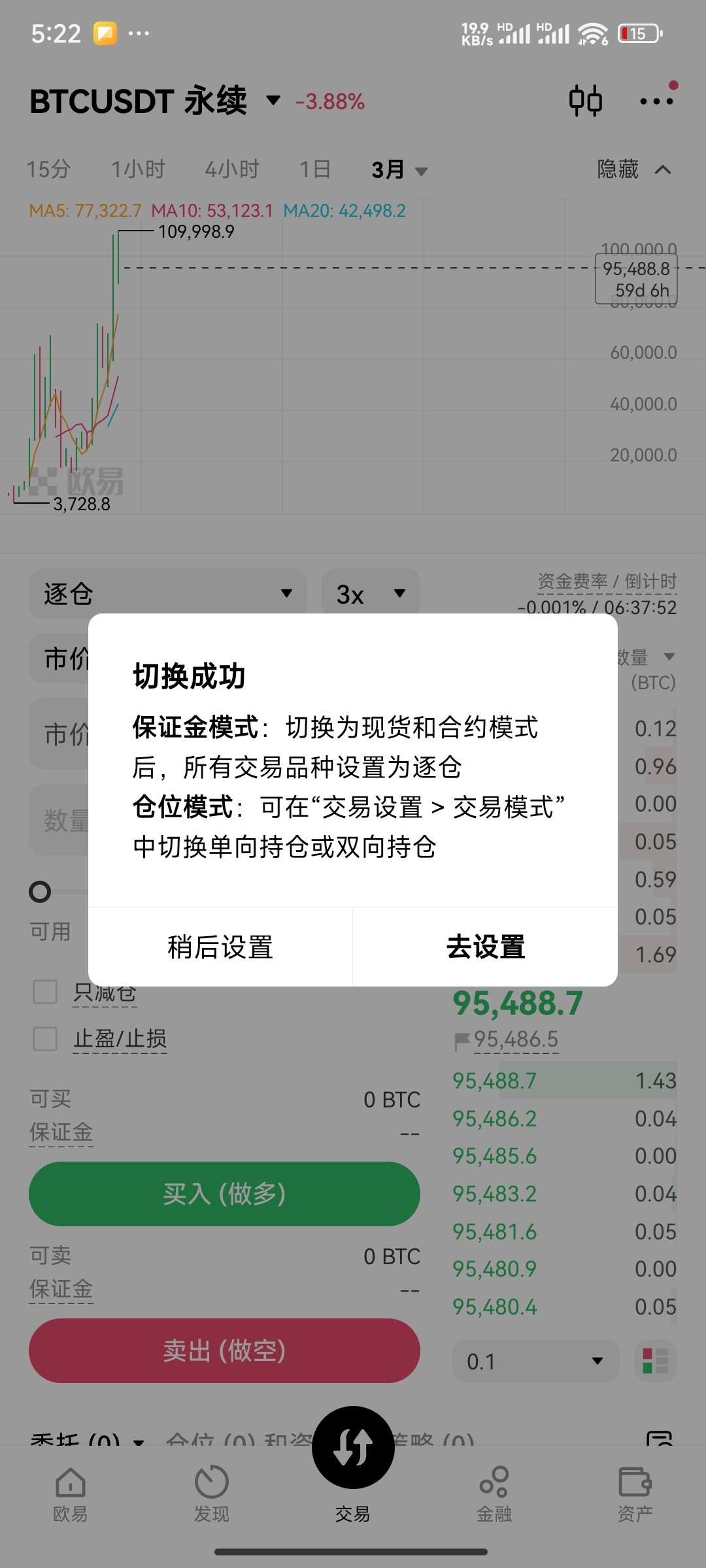Open the candlestick chart icon
706x1568 pixels.
coord(585,101)
